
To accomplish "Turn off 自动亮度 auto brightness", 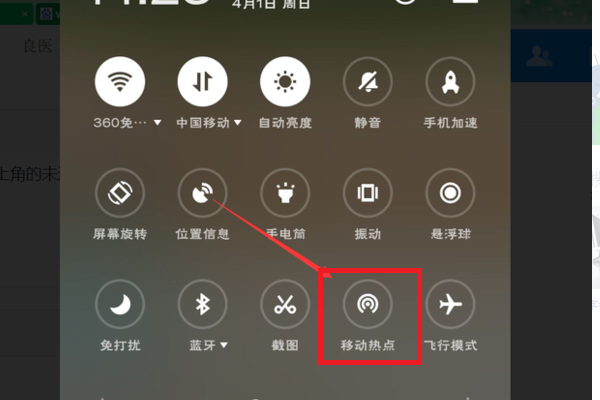I will point(285,82).
